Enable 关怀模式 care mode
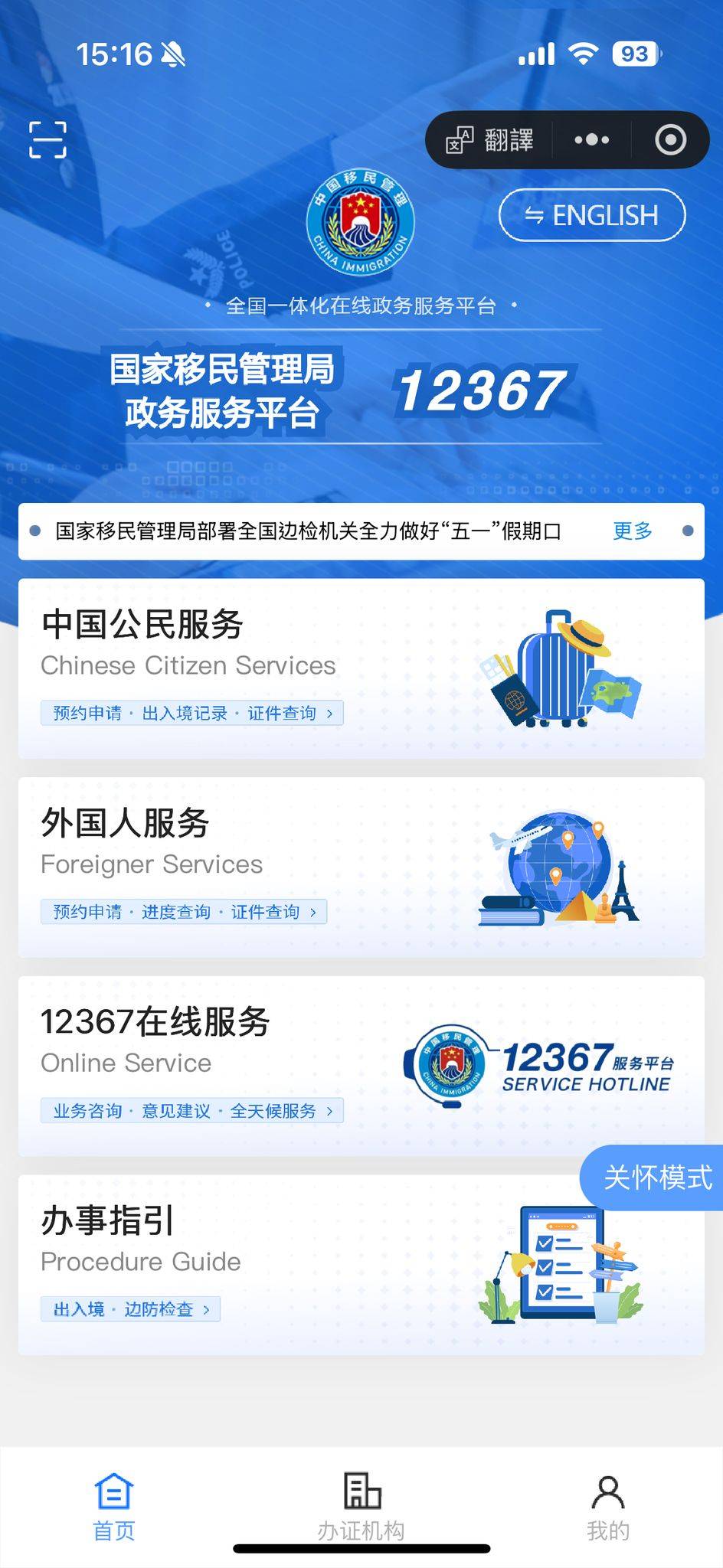723x1568 pixels. pyautogui.click(x=653, y=1178)
